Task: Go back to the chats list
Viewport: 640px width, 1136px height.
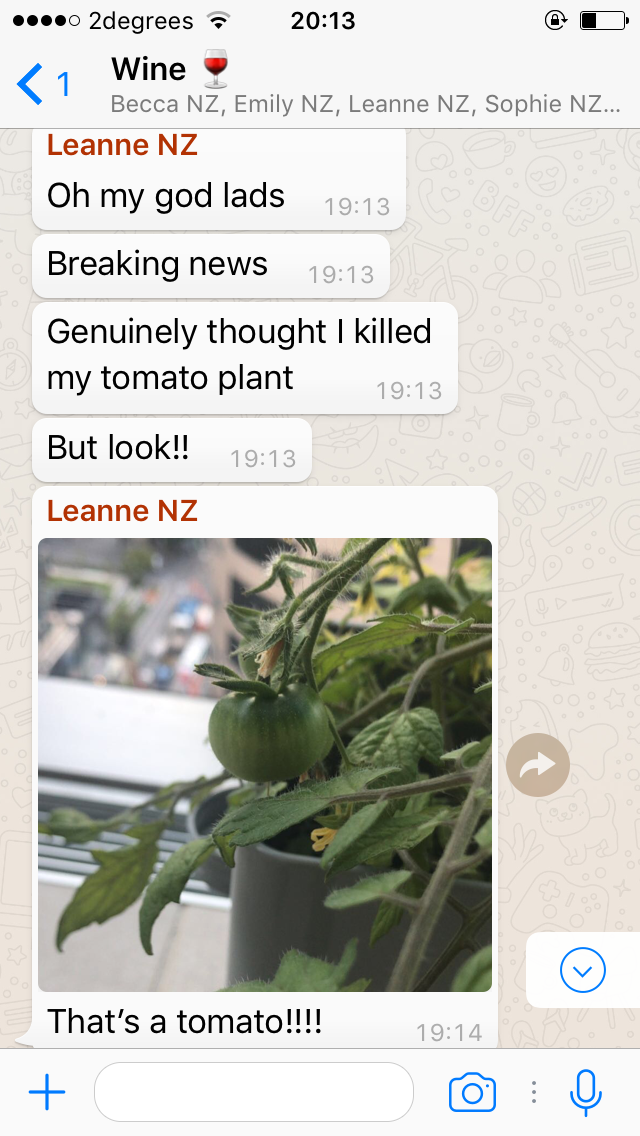Action: click(42, 84)
